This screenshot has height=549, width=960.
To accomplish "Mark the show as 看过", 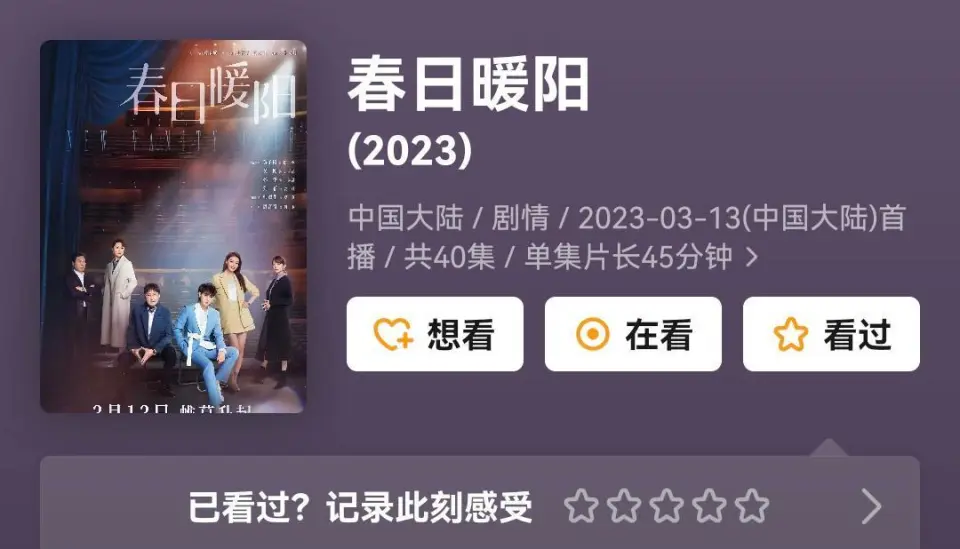I will 830,334.
